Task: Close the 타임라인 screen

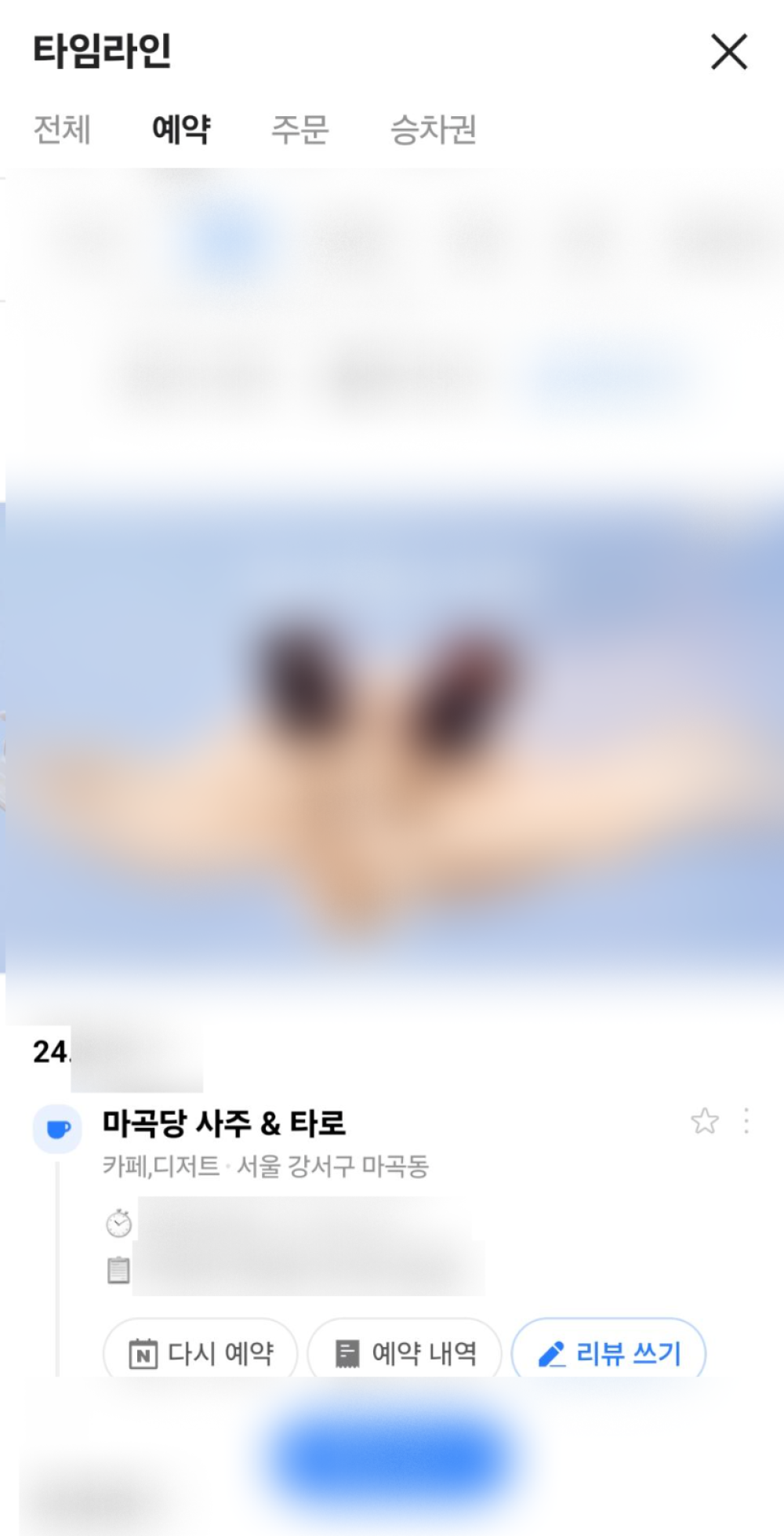Action: click(x=728, y=53)
